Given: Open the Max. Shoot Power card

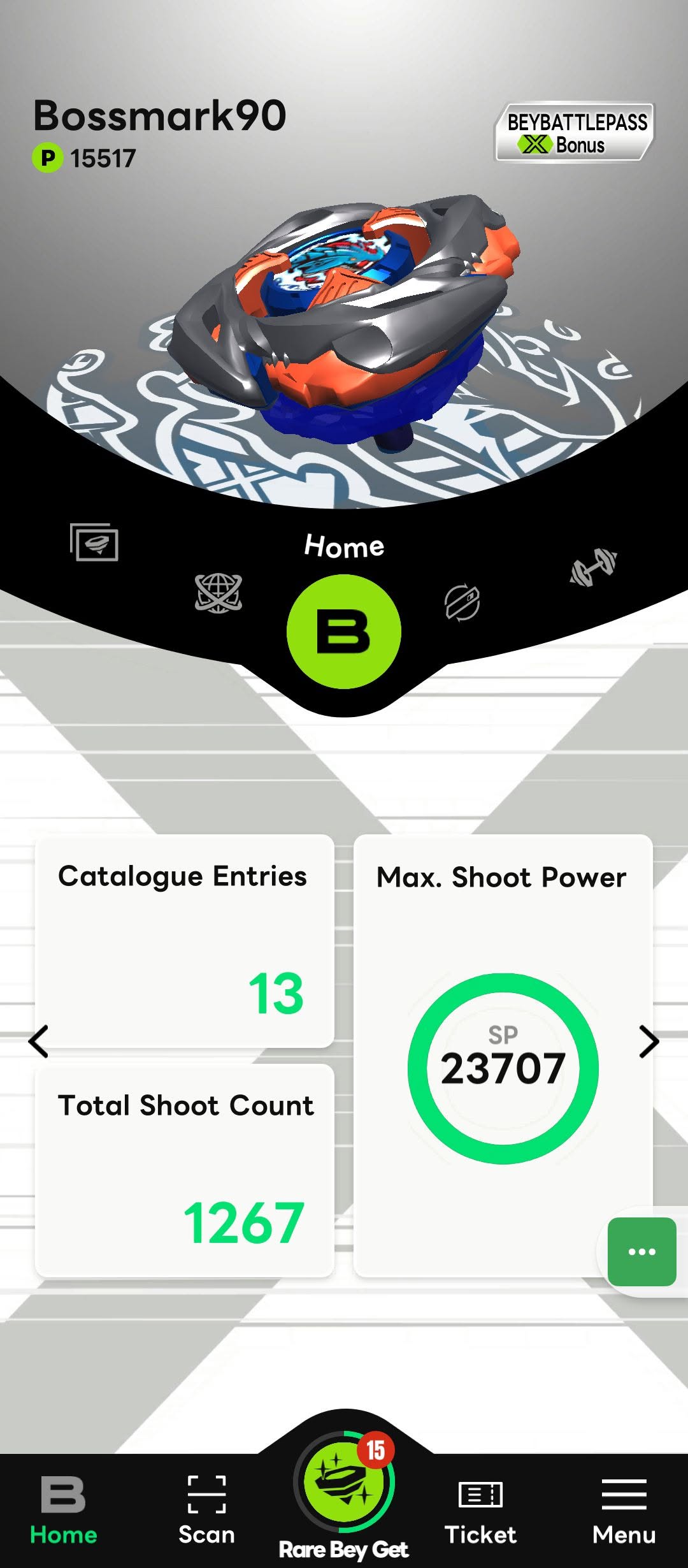Looking at the screenshot, I should 503,1056.
